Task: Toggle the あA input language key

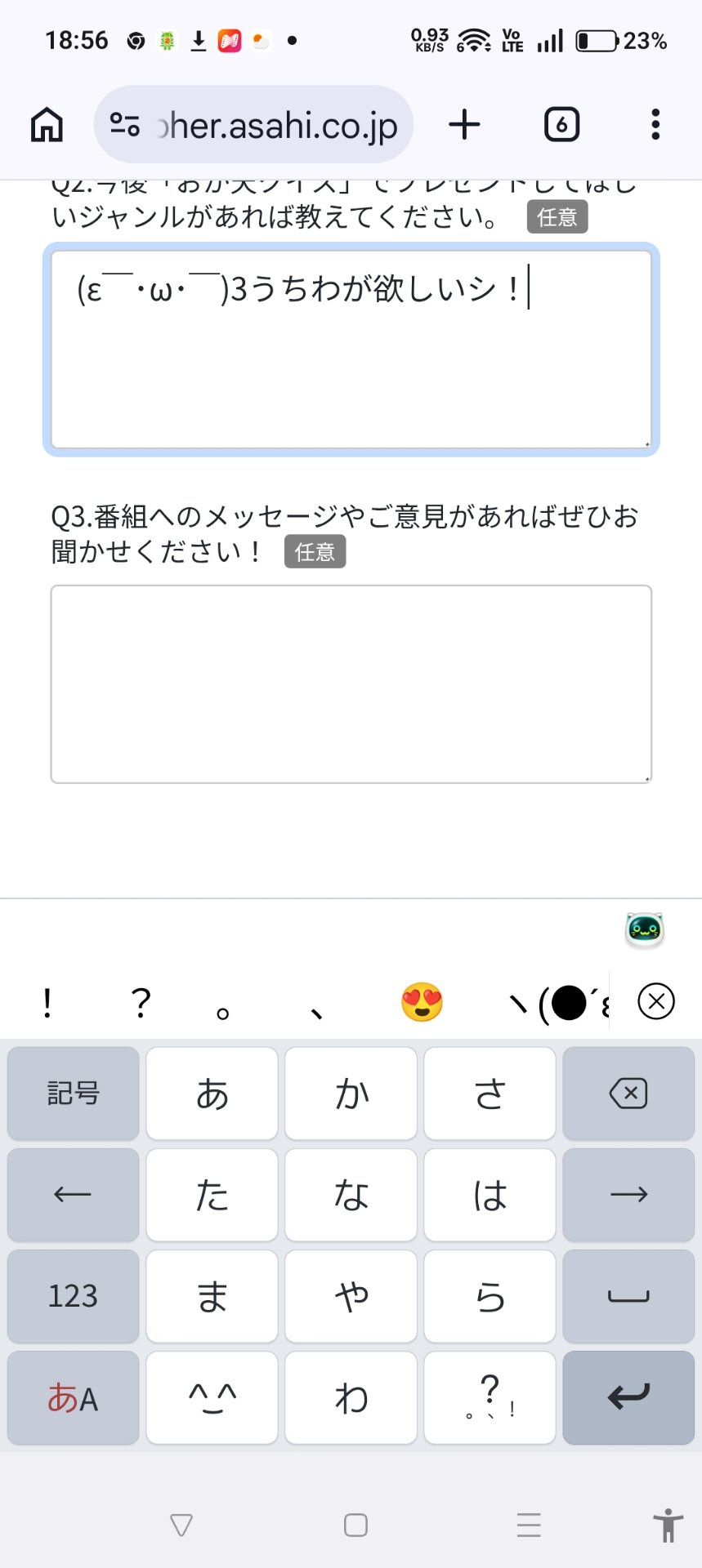Action: (x=74, y=1397)
